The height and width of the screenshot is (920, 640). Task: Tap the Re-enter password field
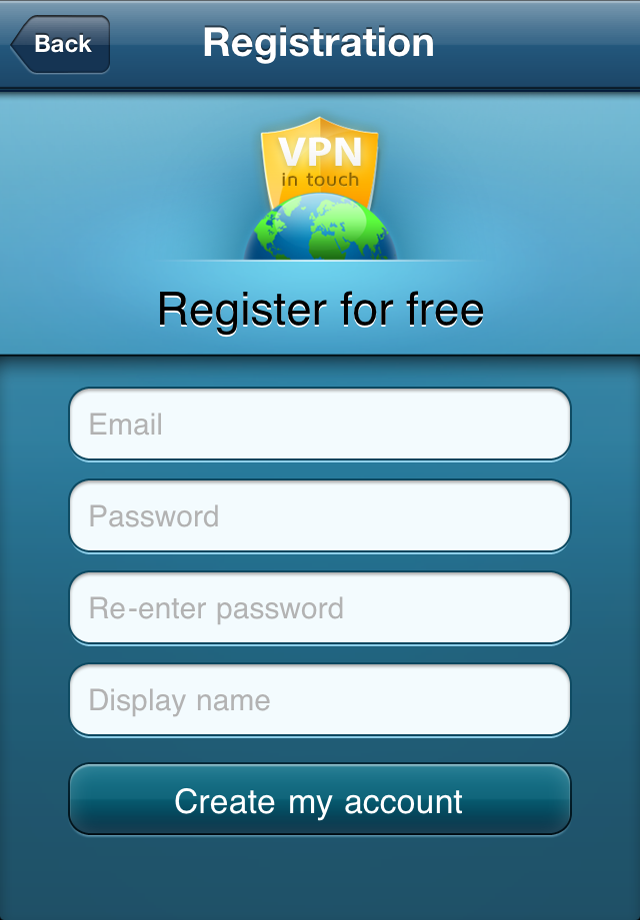tap(320, 608)
